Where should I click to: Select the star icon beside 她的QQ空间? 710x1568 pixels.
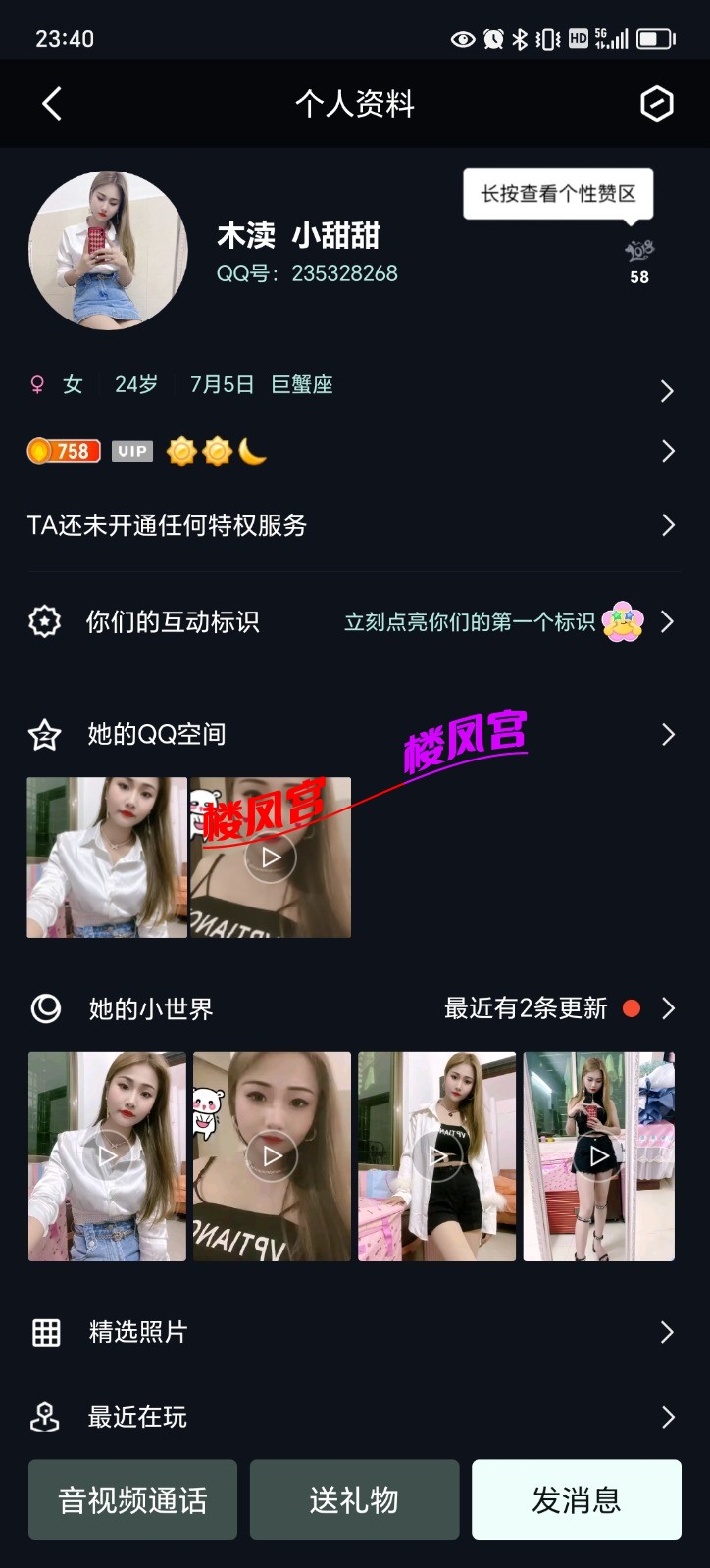point(45,734)
